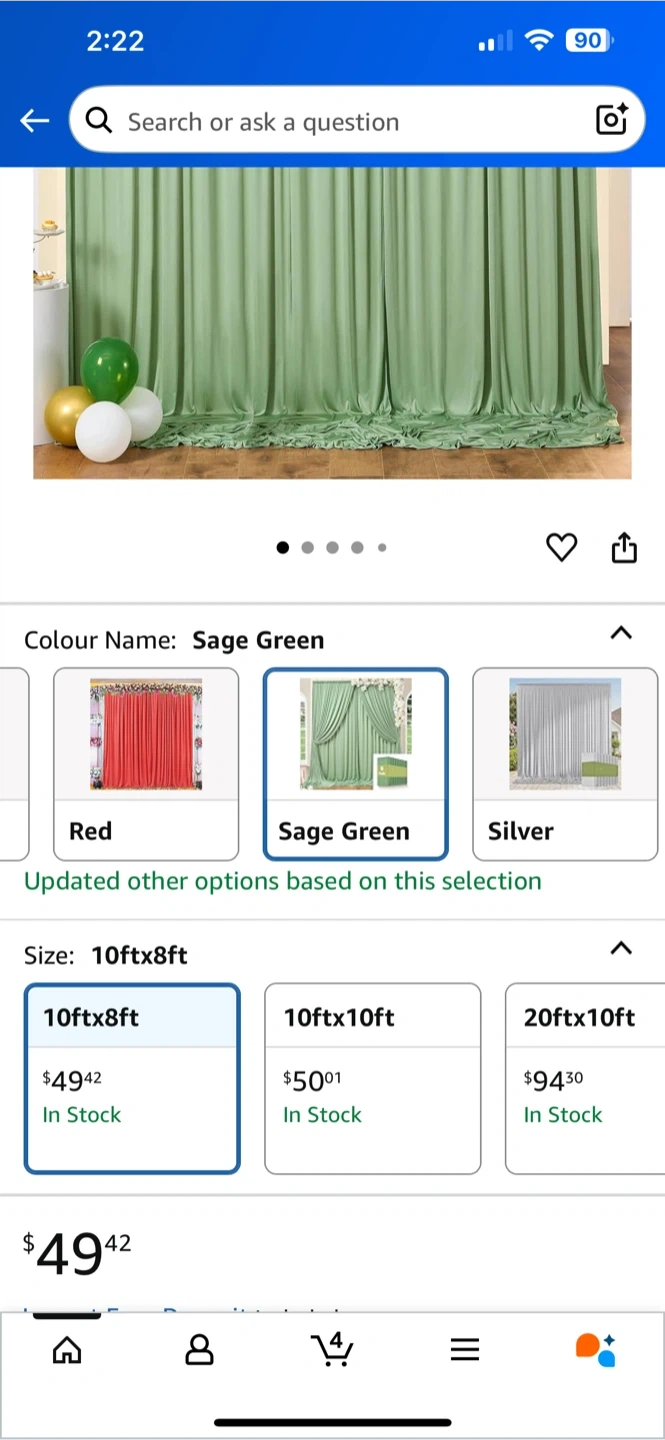Share this product listing
Viewport: 665px width, 1440px height.
(x=624, y=547)
